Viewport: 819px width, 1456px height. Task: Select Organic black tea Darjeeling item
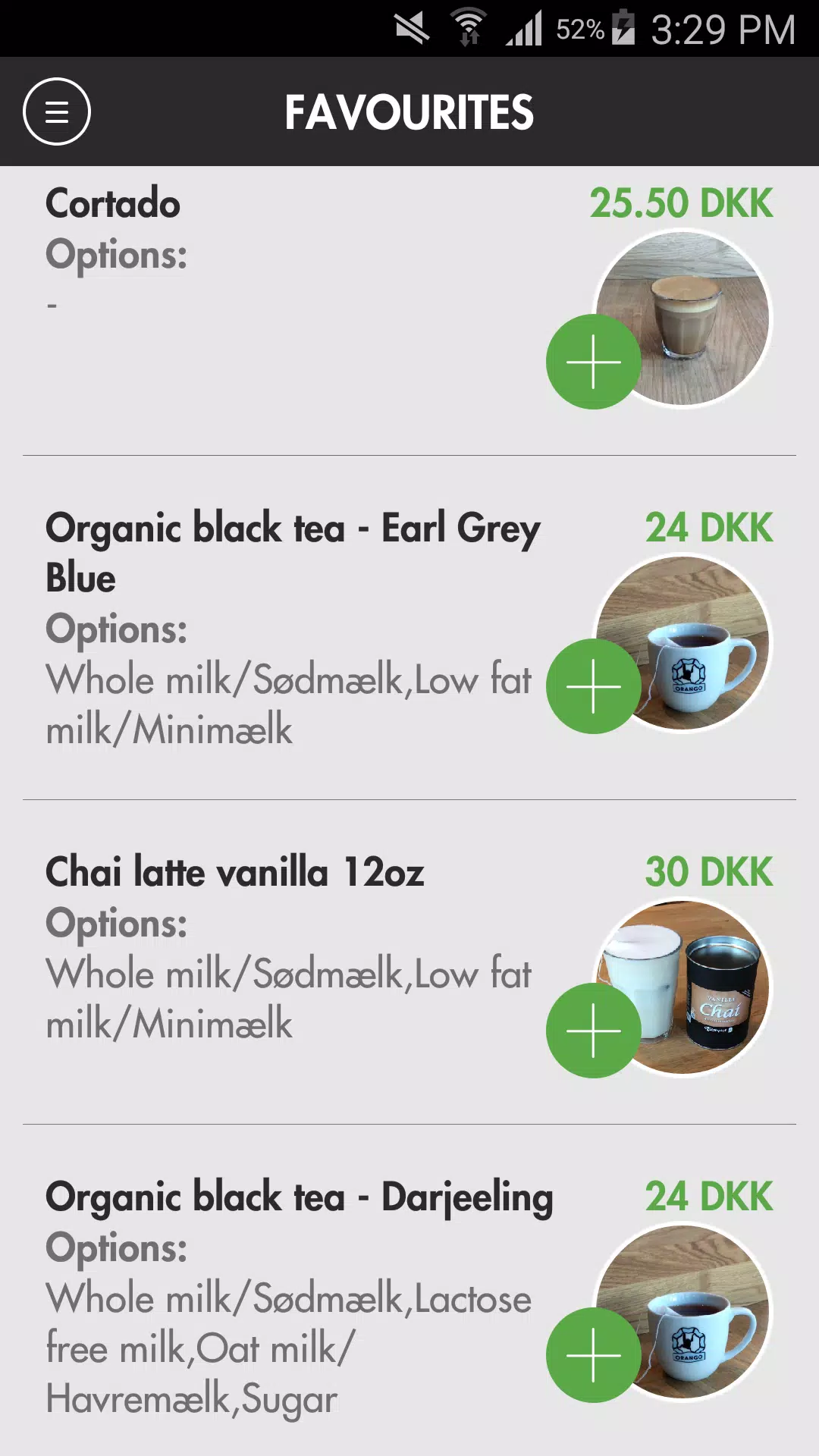299,1197
